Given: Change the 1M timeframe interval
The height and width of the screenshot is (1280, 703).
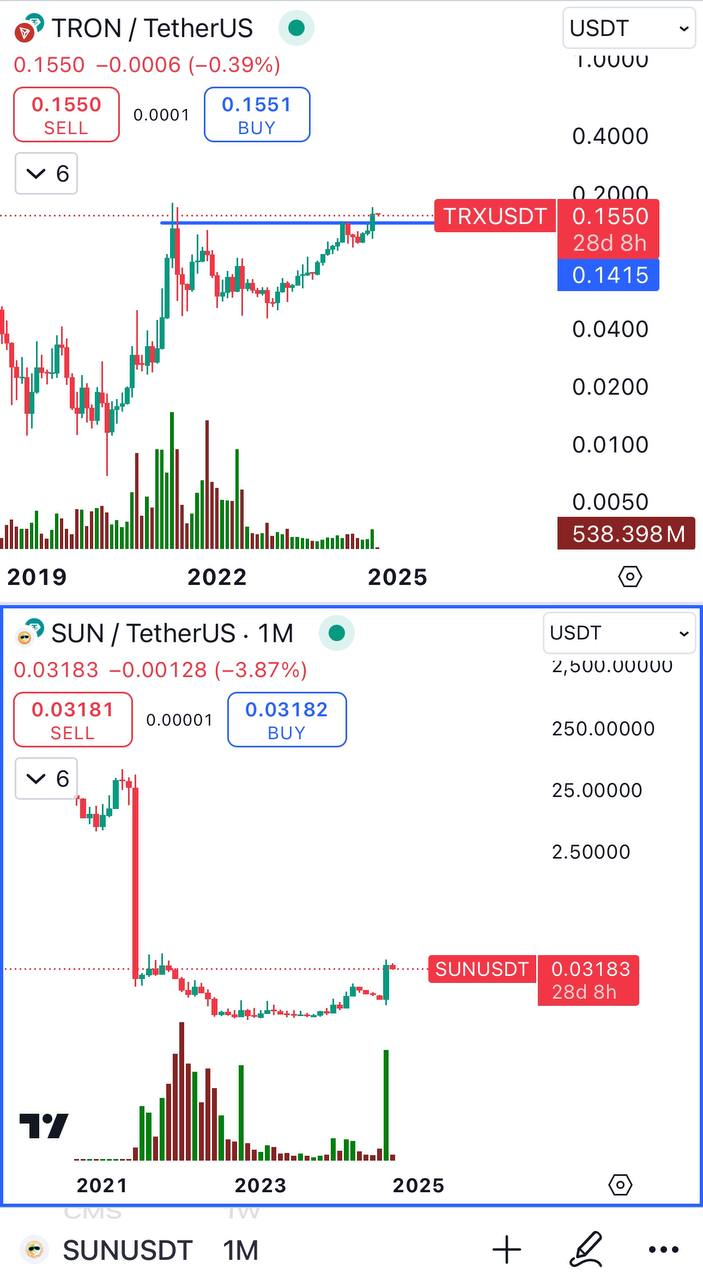Looking at the screenshot, I should (x=240, y=1250).
